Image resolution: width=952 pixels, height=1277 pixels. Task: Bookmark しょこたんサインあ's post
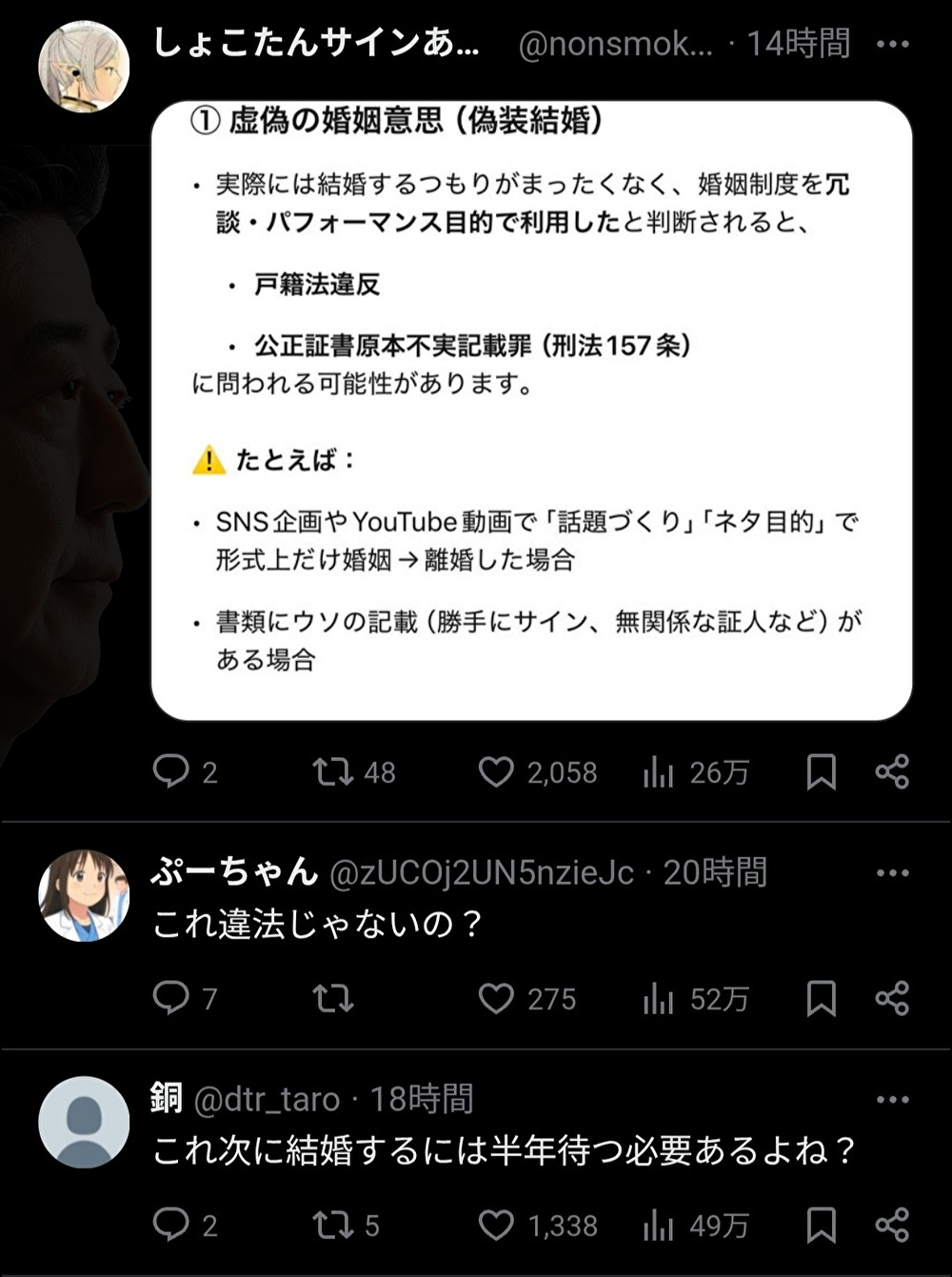[x=821, y=771]
